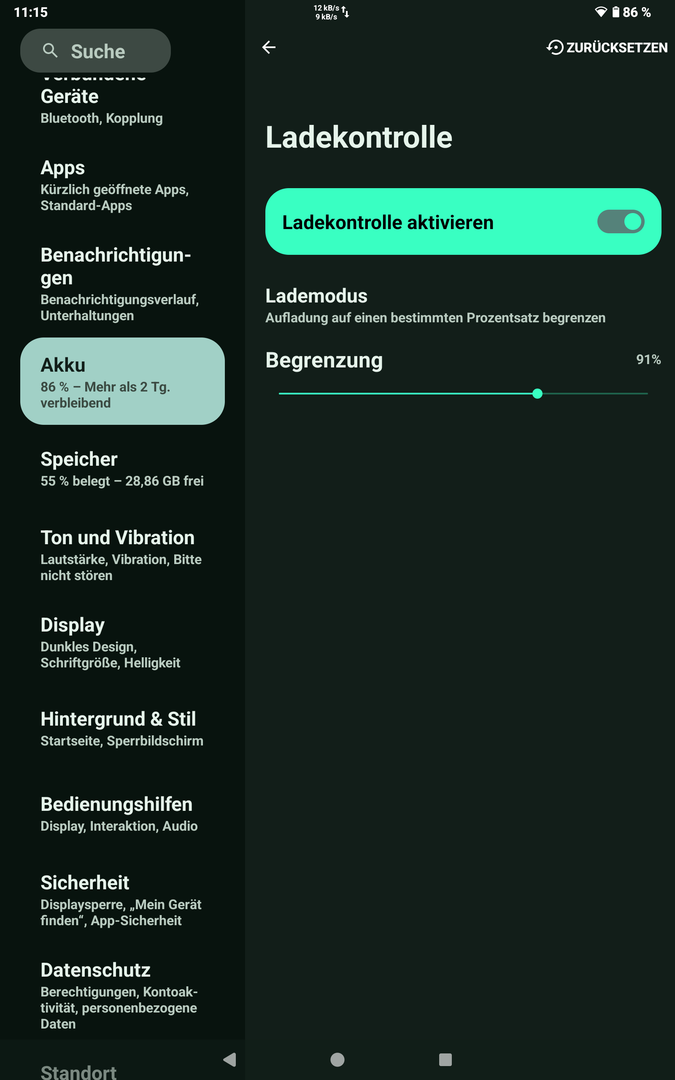Open the Lademodus setting
This screenshot has width=675, height=1080.
[435, 305]
